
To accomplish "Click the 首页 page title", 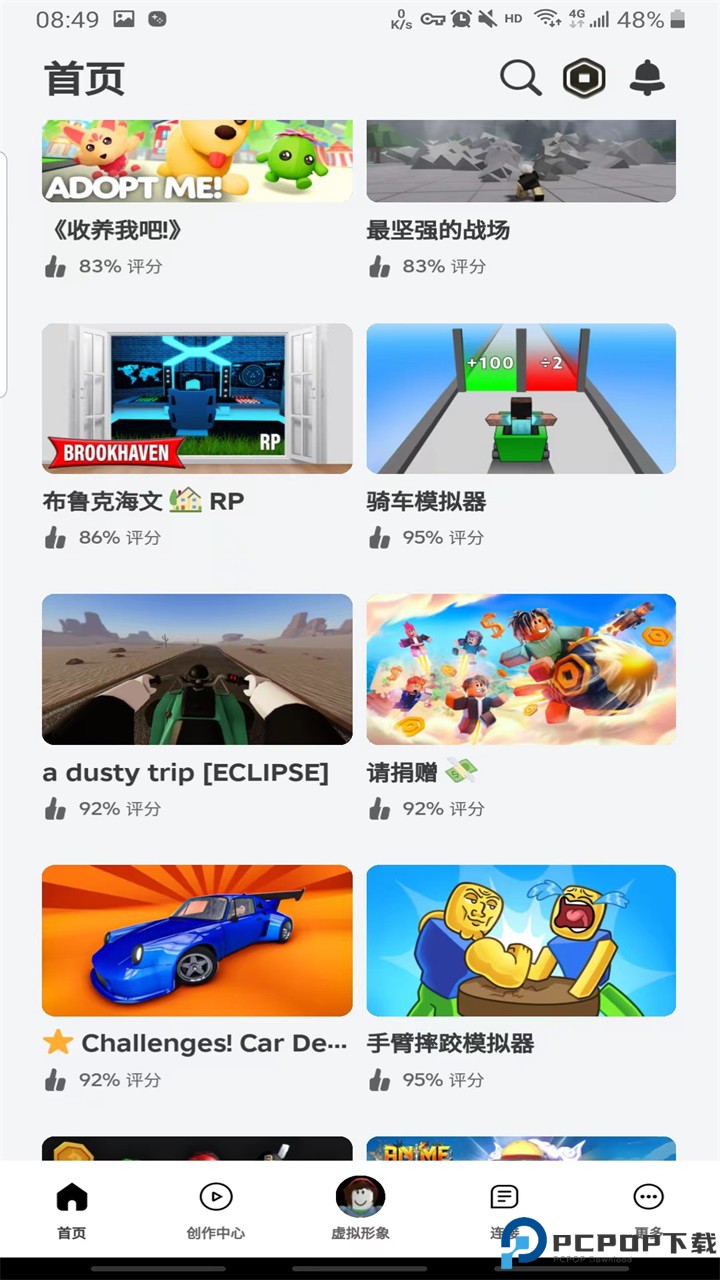I will coord(83,79).
